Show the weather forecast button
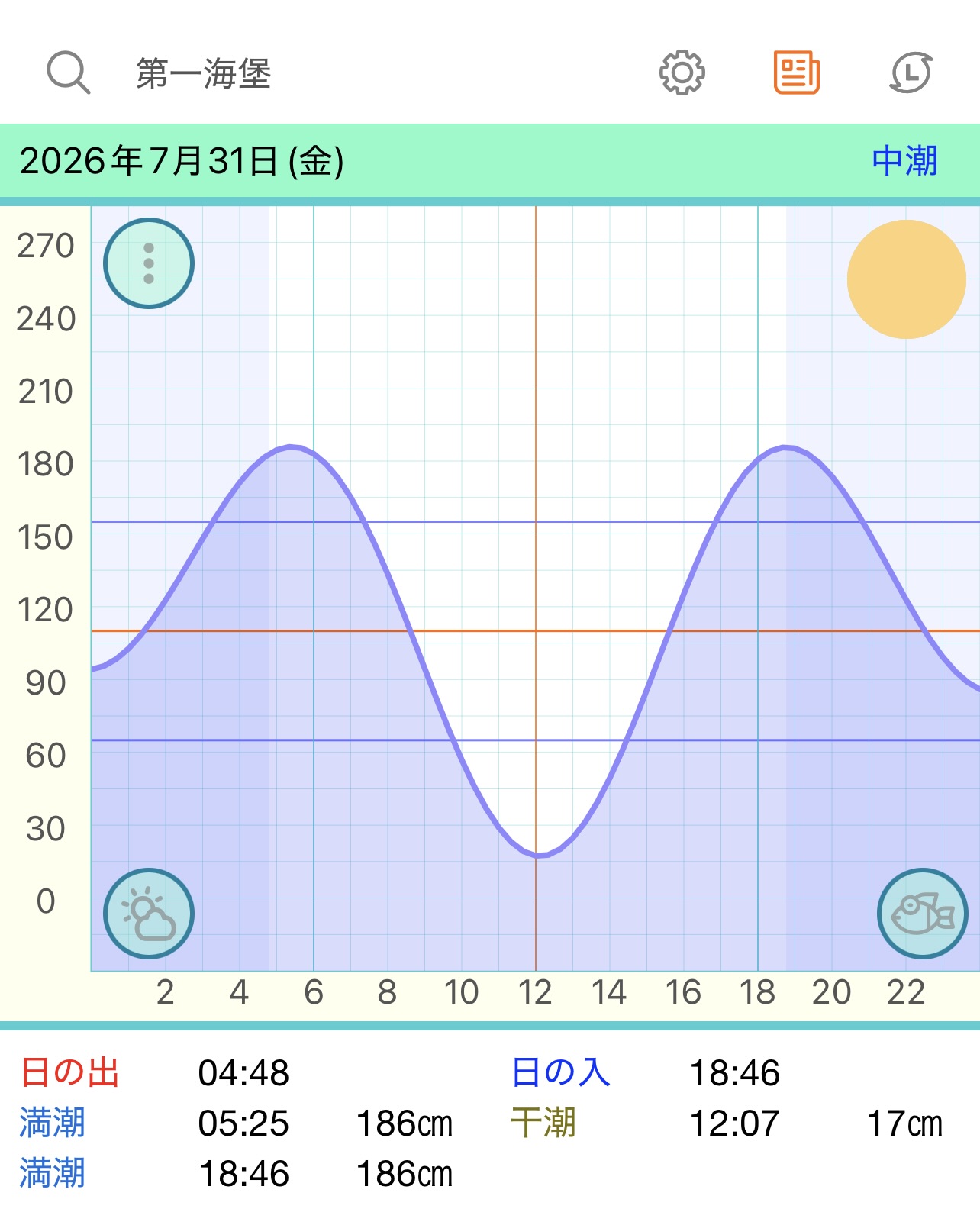The height and width of the screenshot is (1225, 980). click(149, 914)
